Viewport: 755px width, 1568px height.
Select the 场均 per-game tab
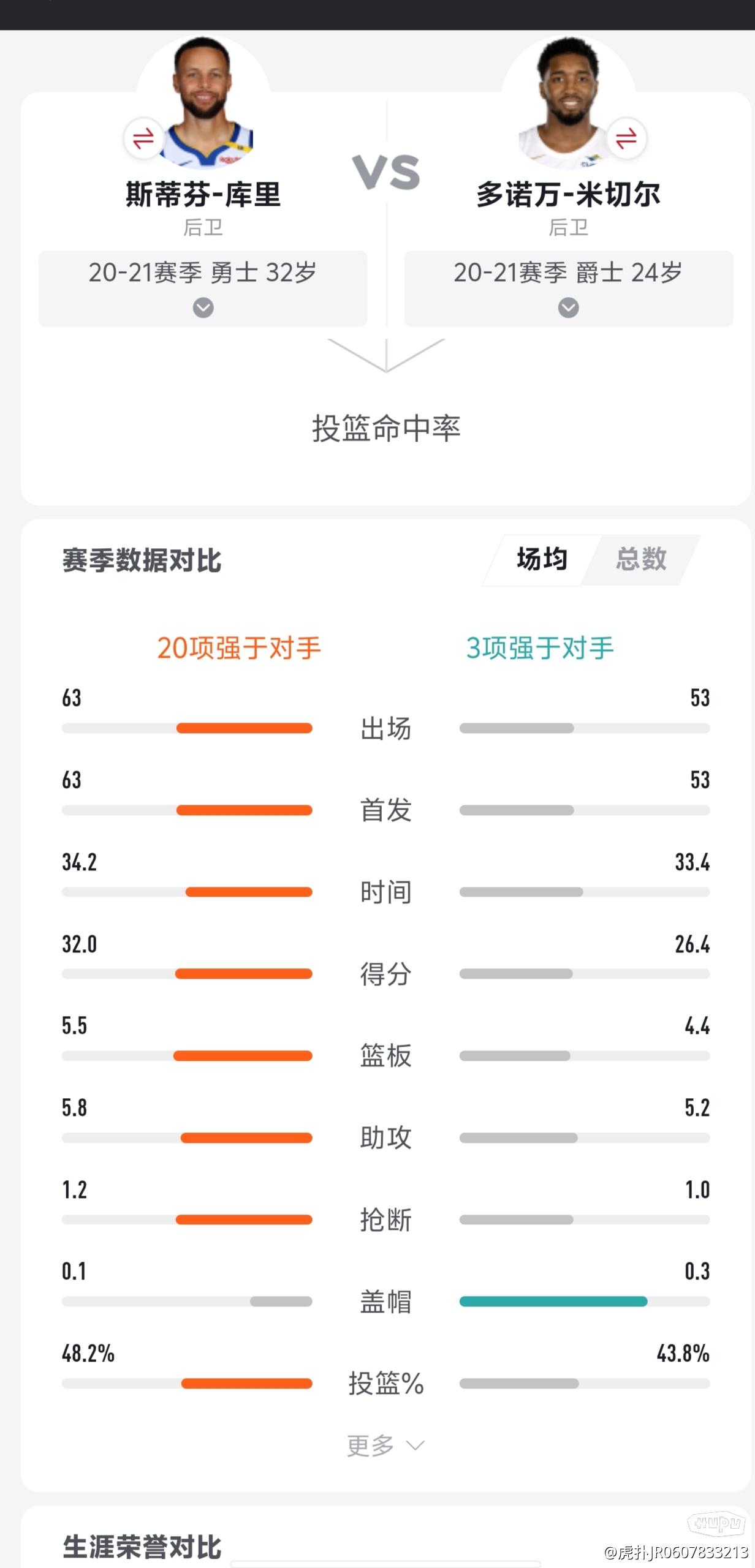[542, 559]
